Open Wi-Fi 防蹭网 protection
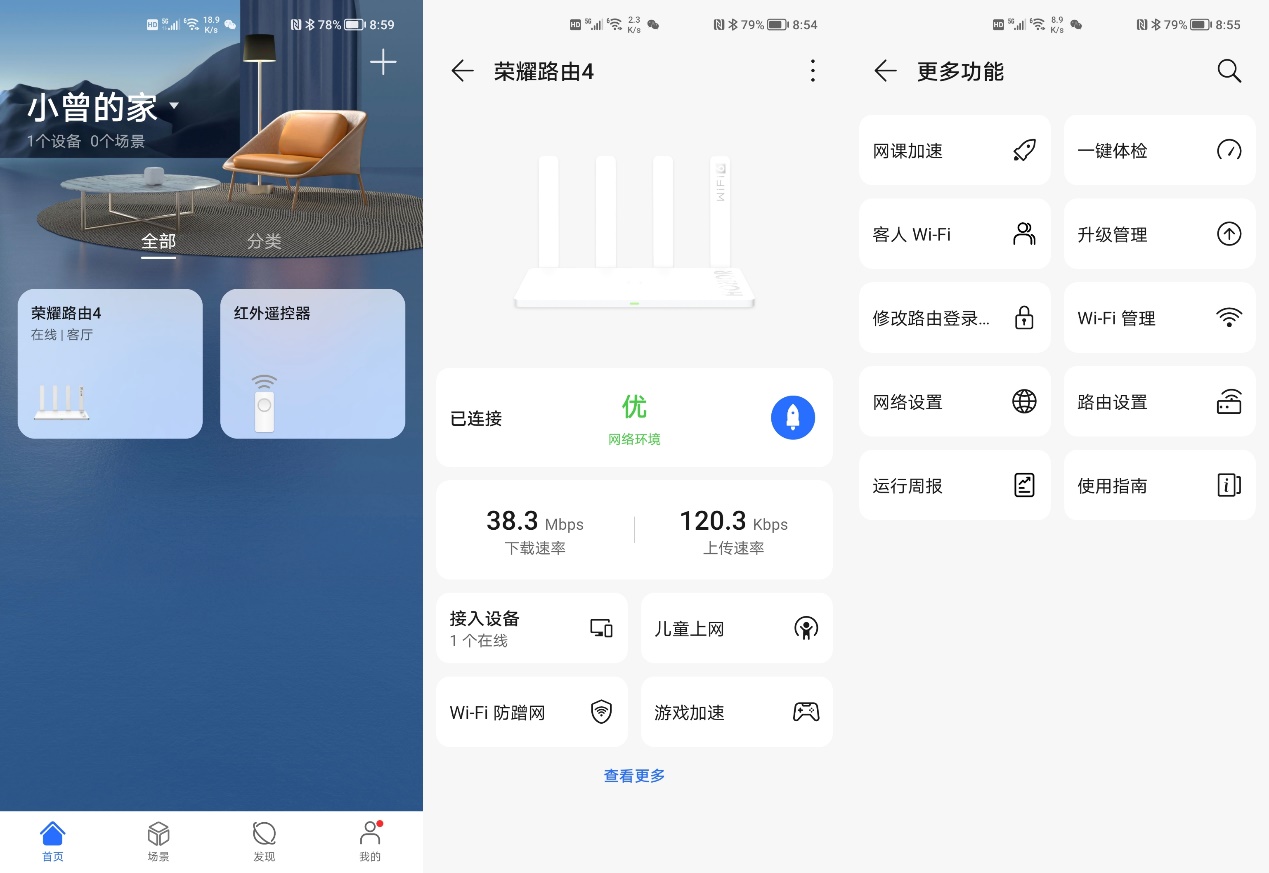Image resolution: width=1269 pixels, height=873 pixels. point(531,712)
